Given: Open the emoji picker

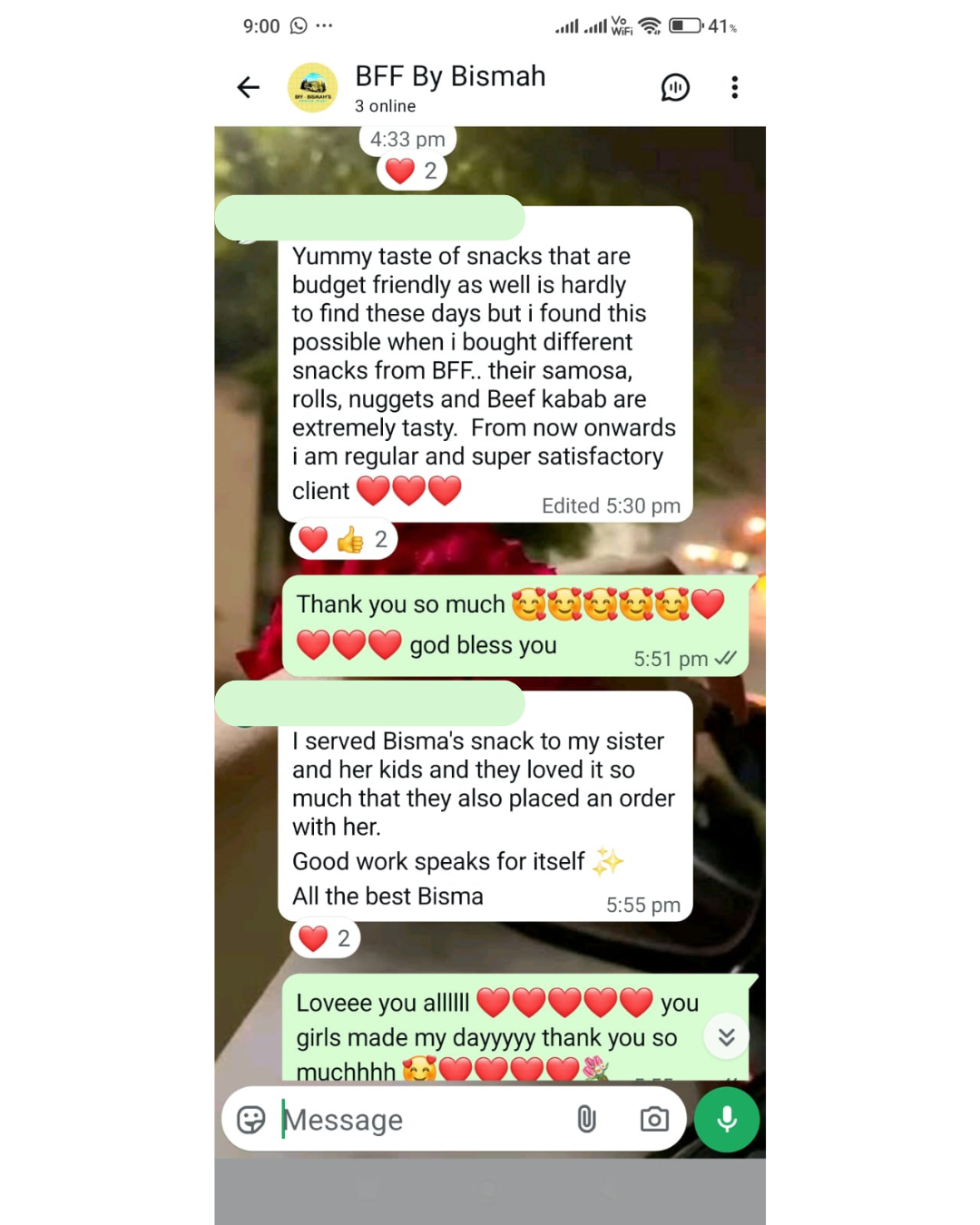Looking at the screenshot, I should tap(251, 1120).
